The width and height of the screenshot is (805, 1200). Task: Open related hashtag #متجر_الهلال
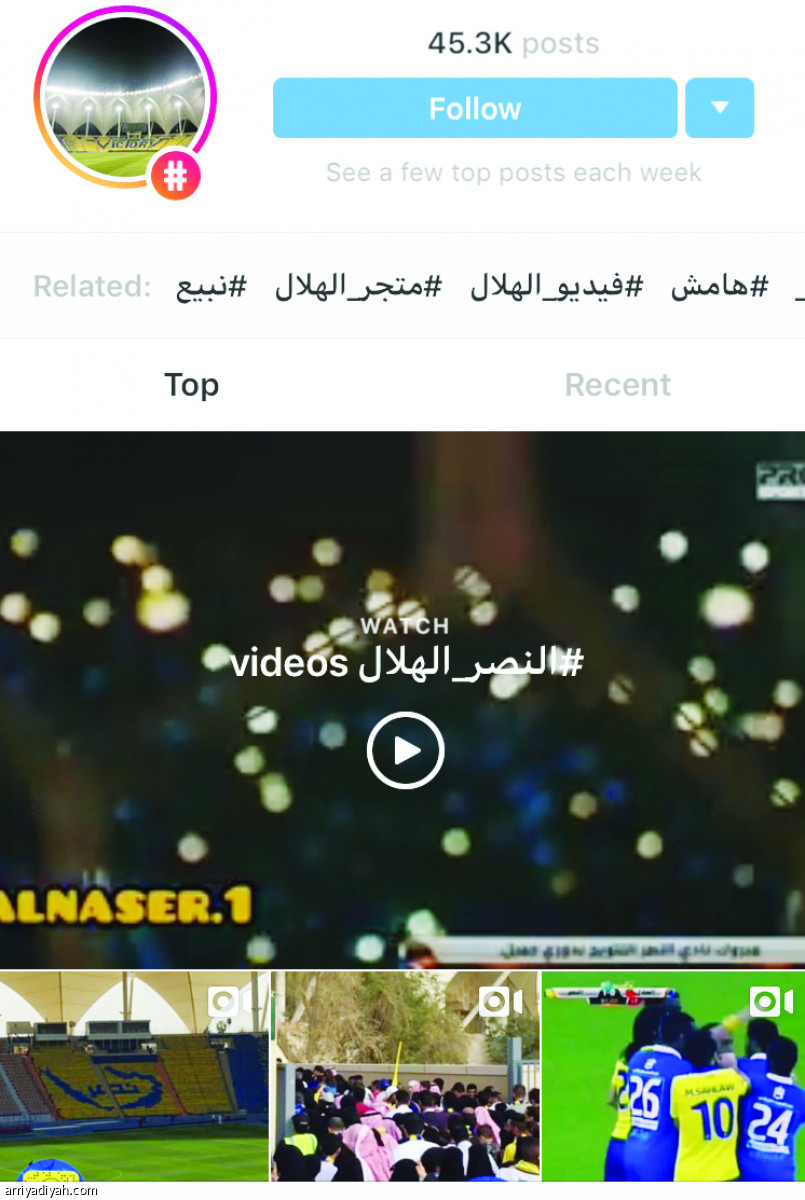click(358, 287)
